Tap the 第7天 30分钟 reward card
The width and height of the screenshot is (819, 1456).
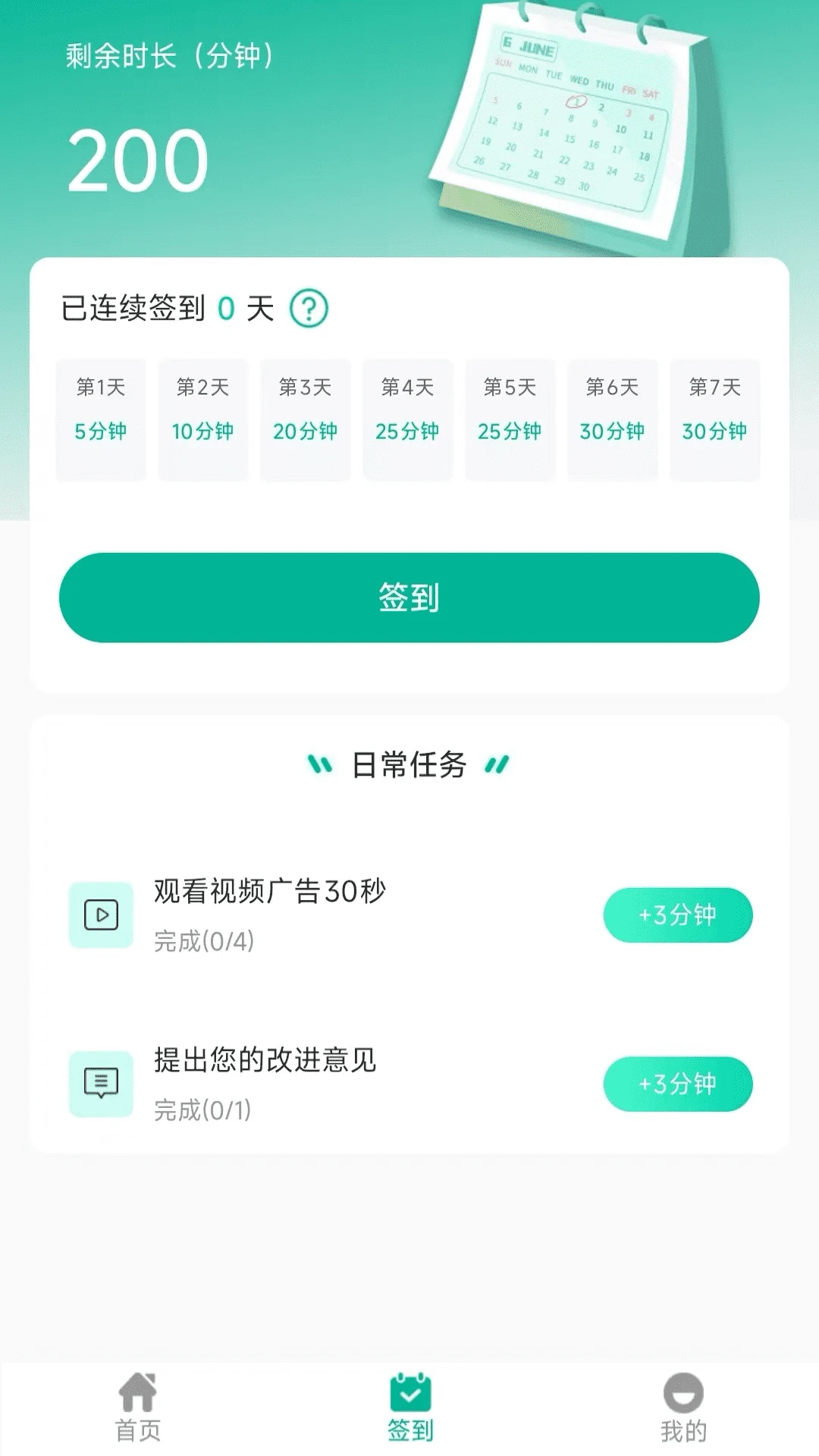tap(715, 419)
